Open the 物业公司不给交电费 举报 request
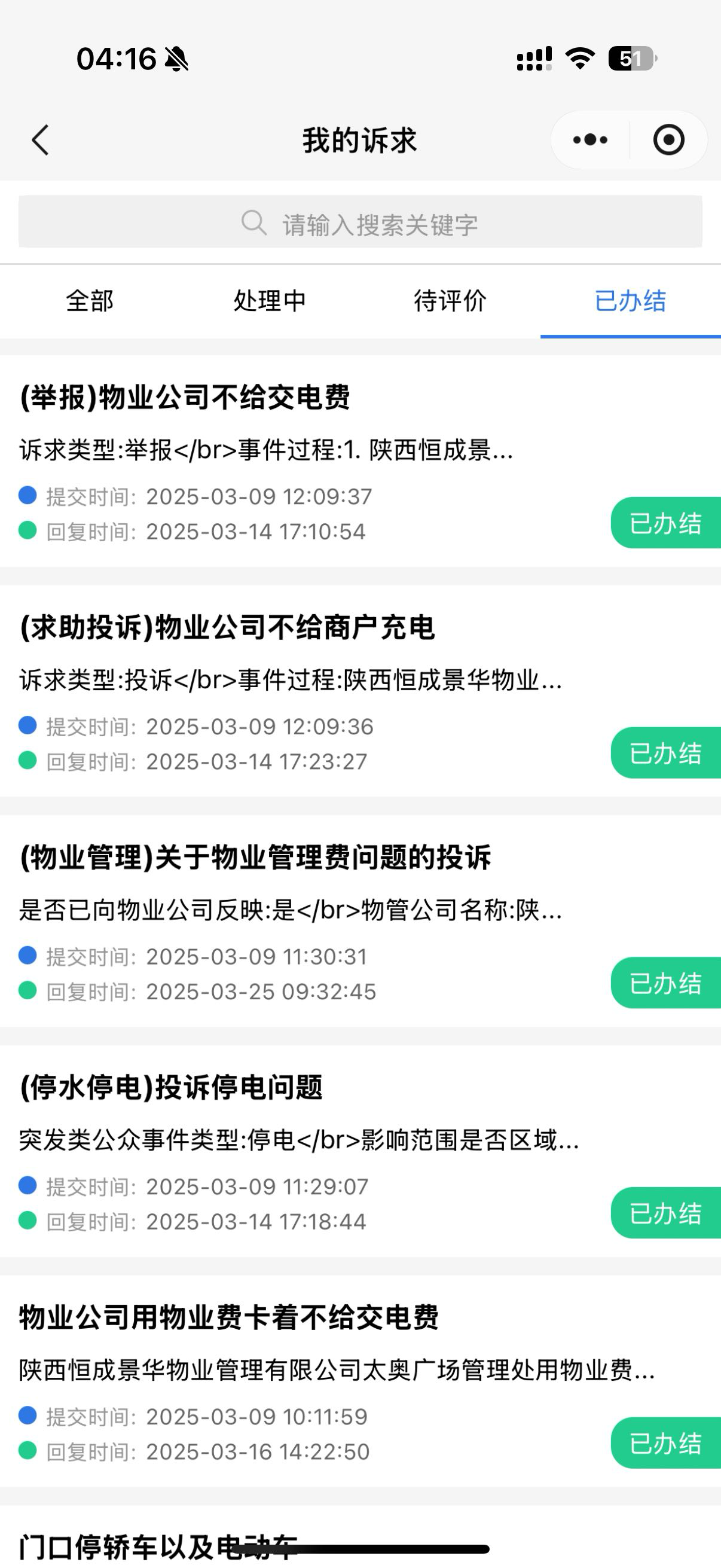The width and height of the screenshot is (721, 1568). (185, 398)
